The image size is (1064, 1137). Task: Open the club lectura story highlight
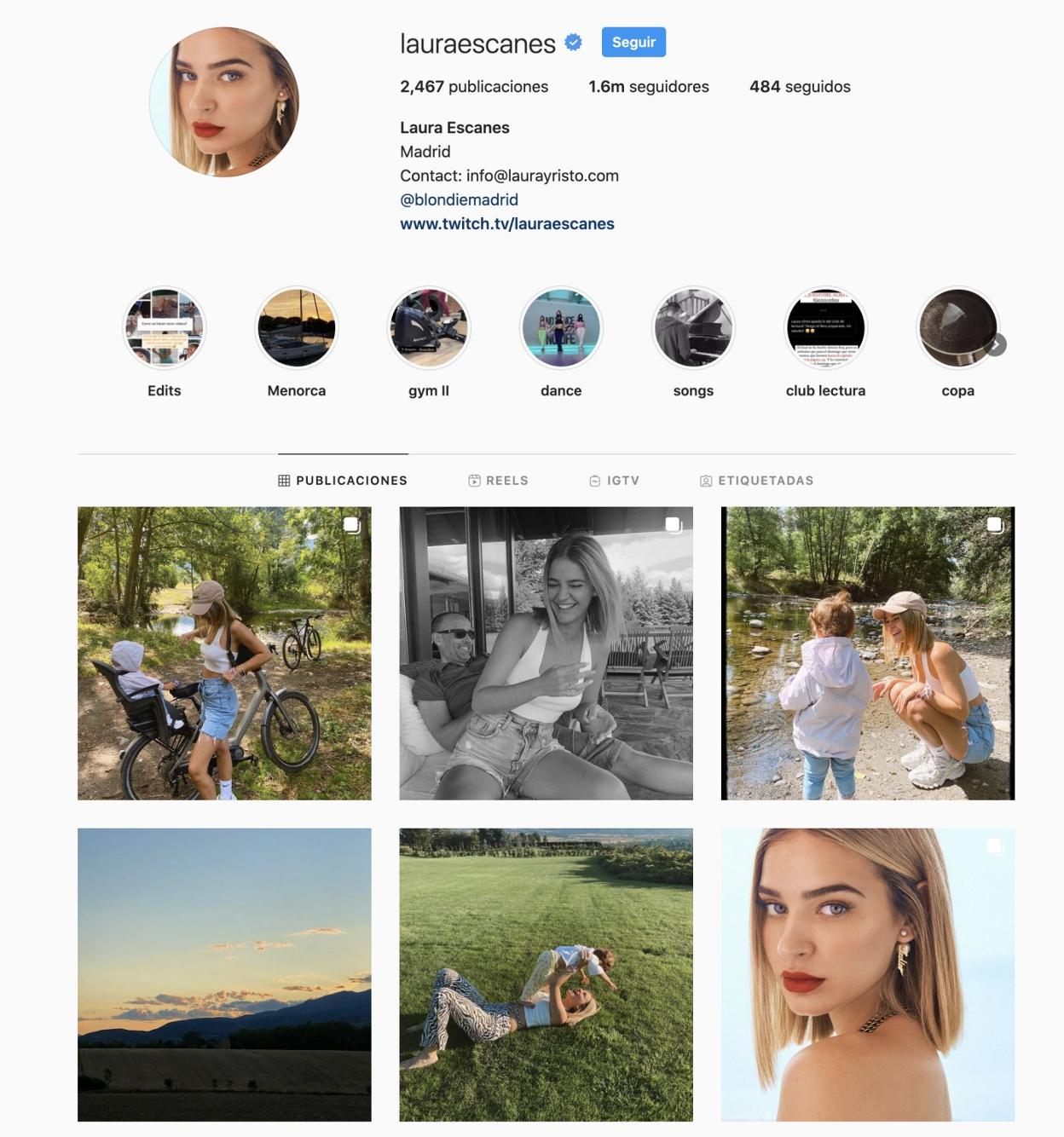(825, 328)
